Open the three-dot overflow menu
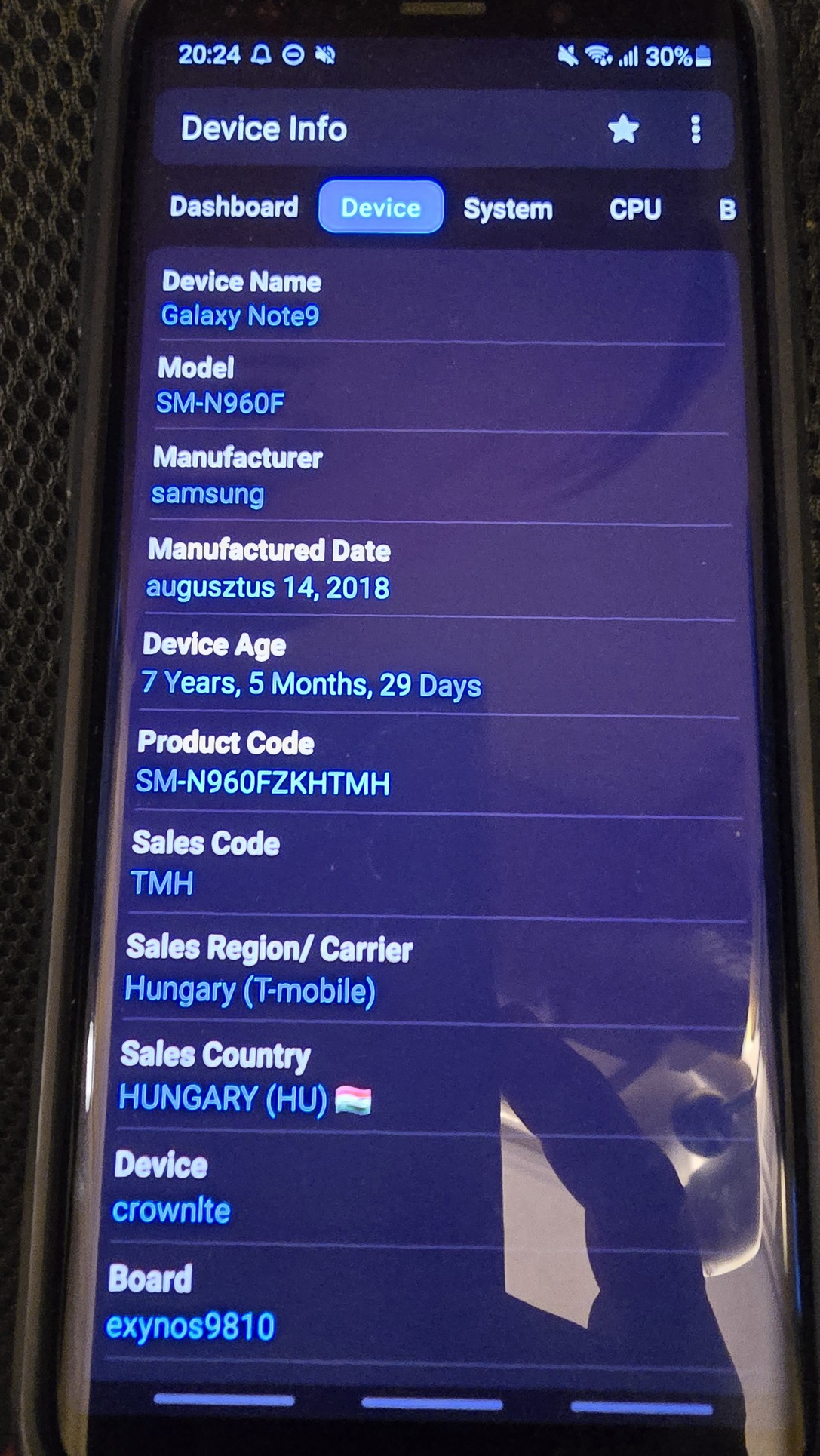The image size is (820, 1456). tap(696, 130)
